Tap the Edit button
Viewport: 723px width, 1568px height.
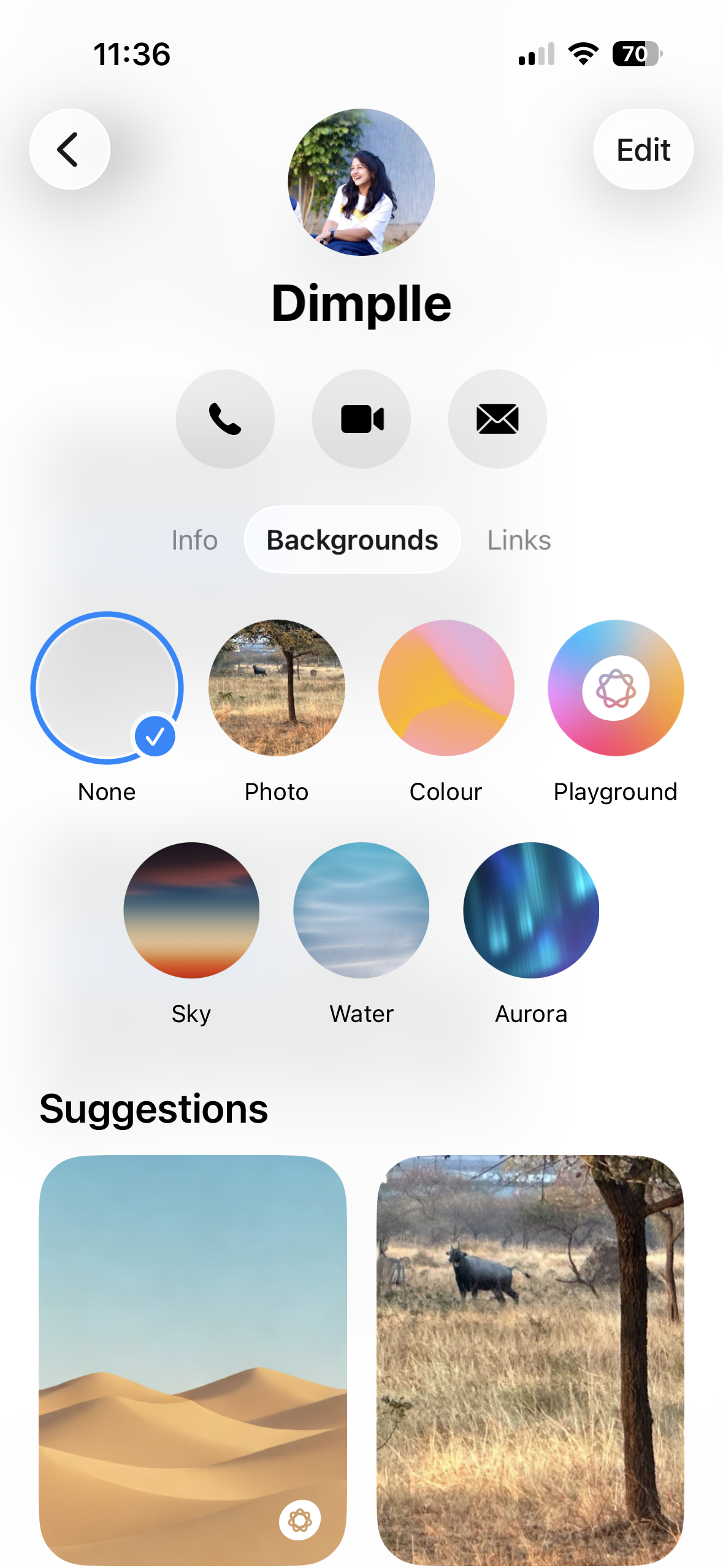643,149
